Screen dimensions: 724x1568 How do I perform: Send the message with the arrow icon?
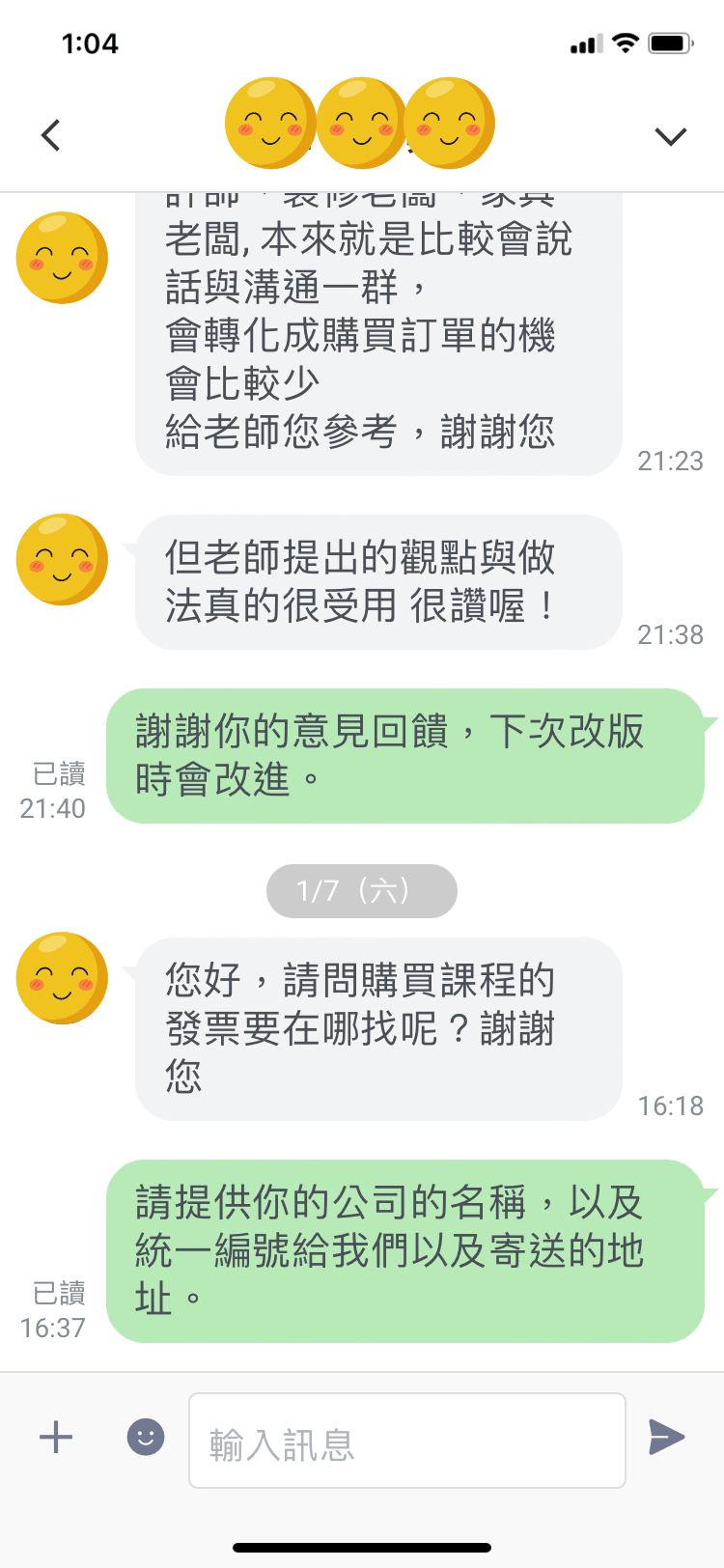pos(666,1438)
